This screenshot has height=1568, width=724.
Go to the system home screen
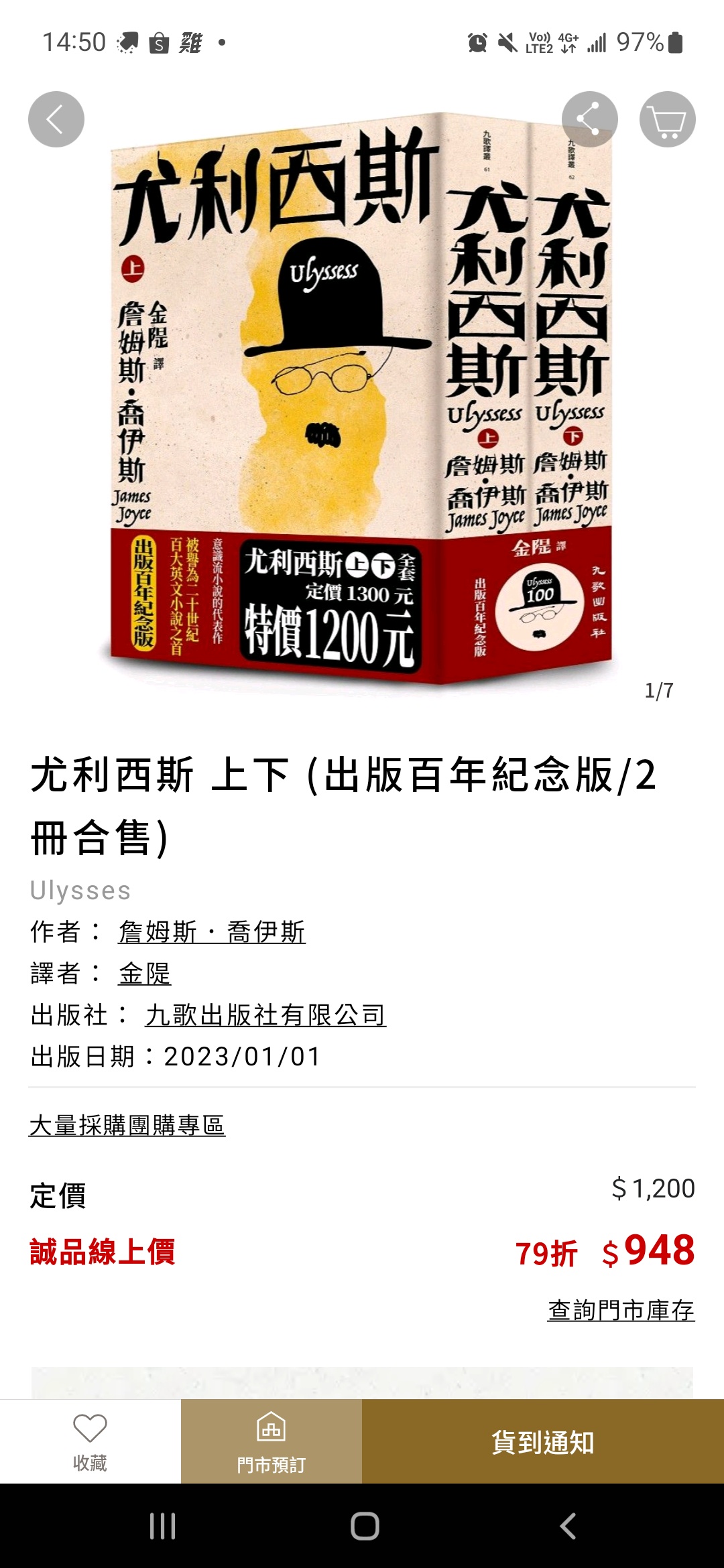[365, 1526]
